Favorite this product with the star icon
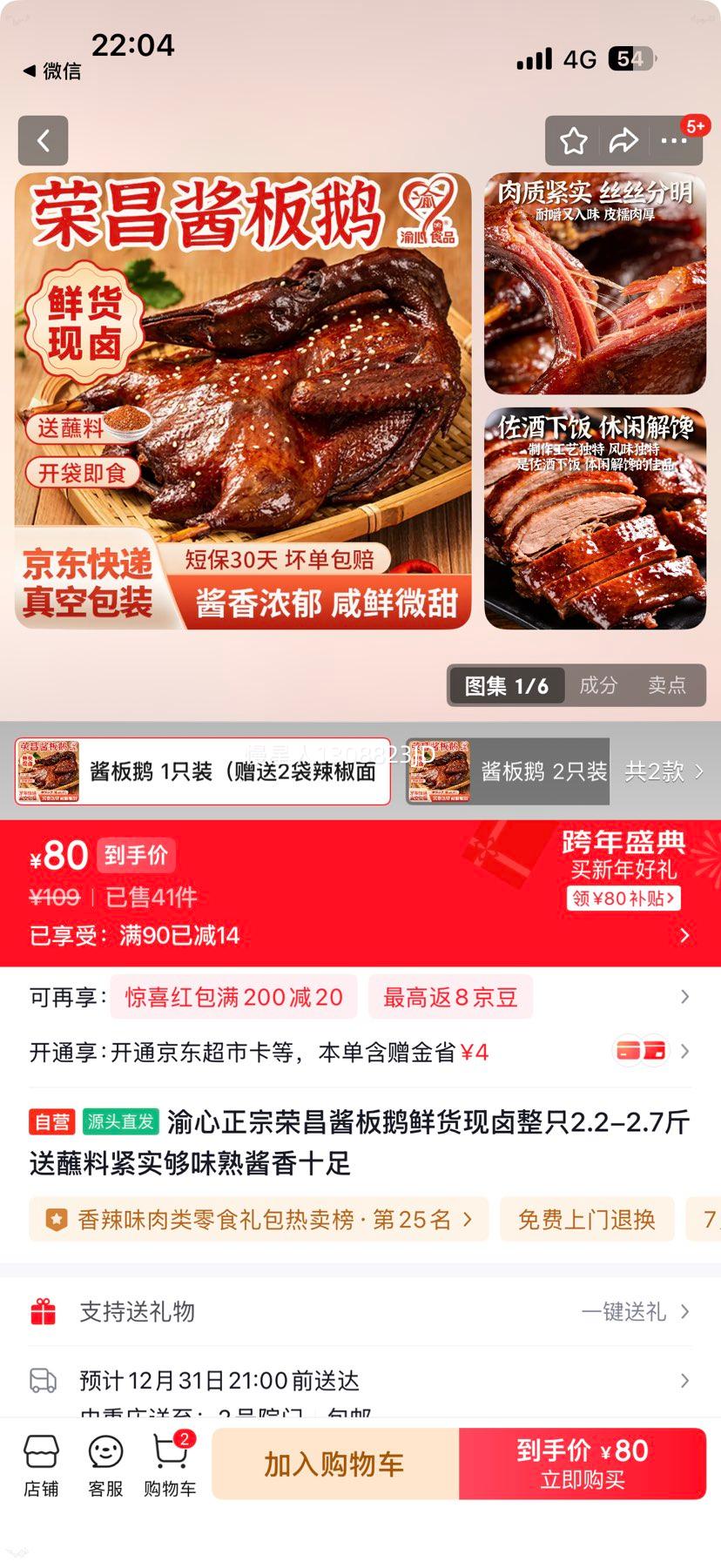This screenshot has height=1568, width=721. point(572,140)
